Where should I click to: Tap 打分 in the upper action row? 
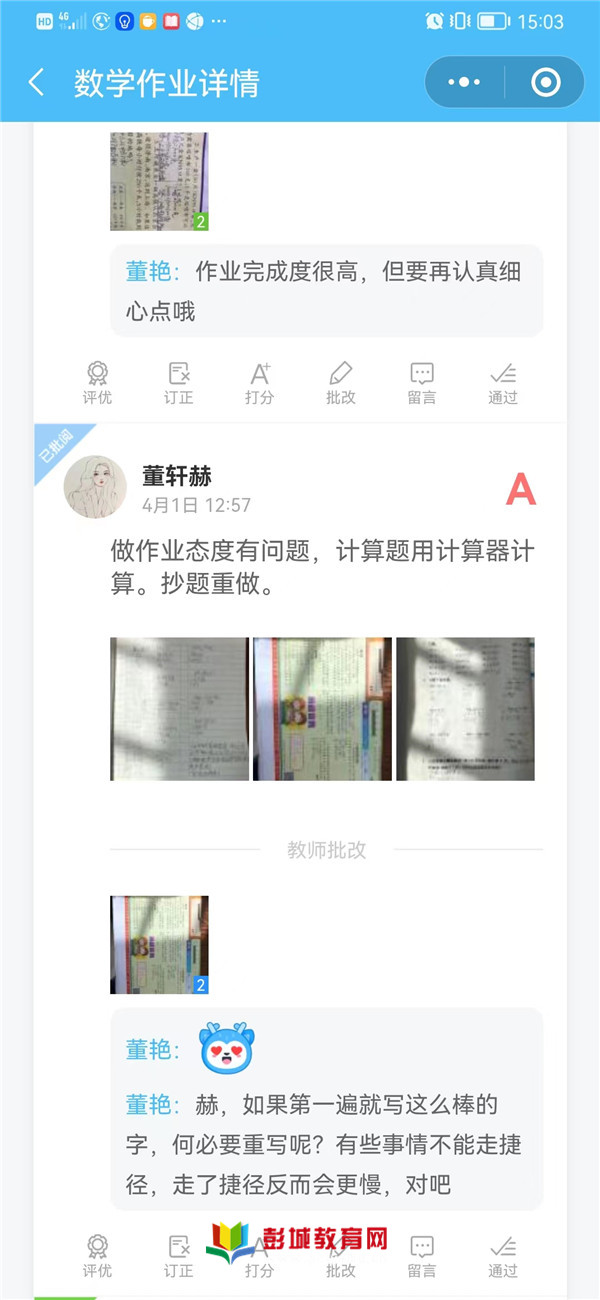pyautogui.click(x=260, y=383)
